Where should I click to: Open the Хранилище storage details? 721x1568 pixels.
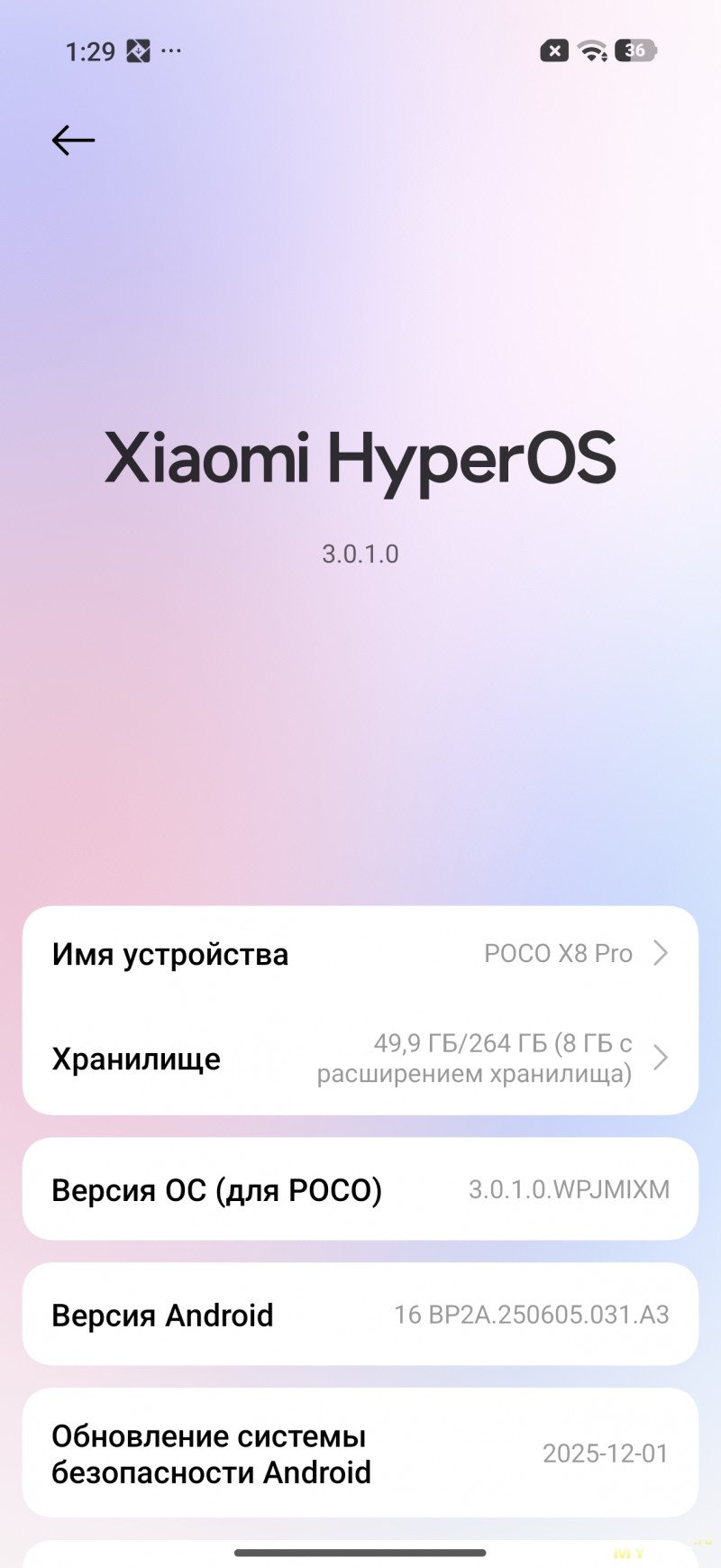tap(360, 1059)
